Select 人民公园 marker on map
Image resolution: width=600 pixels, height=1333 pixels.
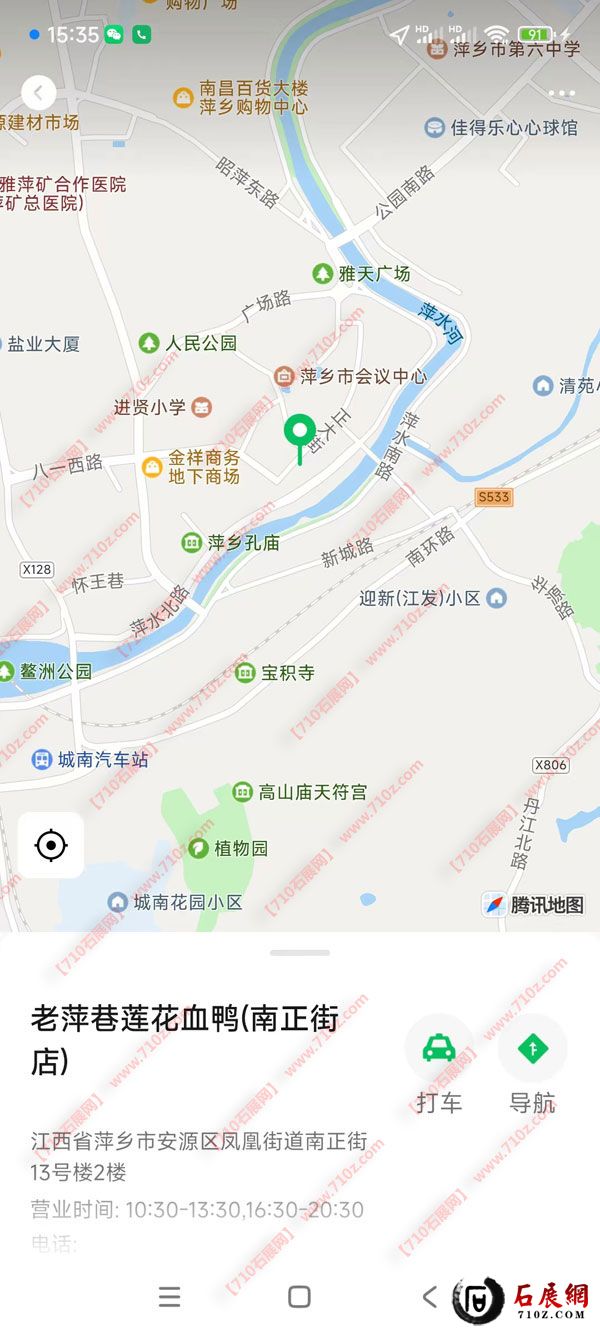coord(149,343)
